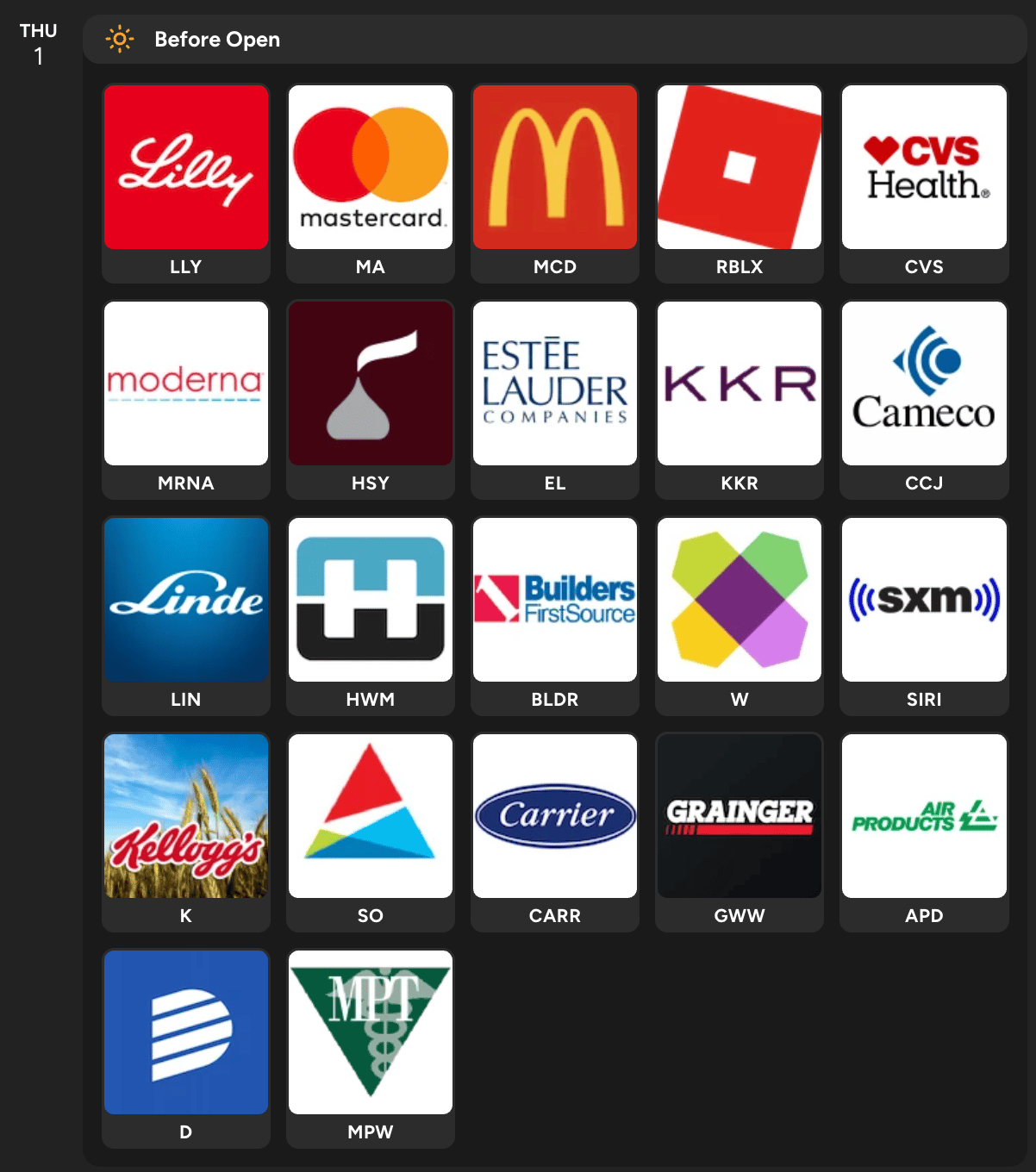The width and height of the screenshot is (1036, 1172).
Task: View CVS Health earnings card
Action: (x=924, y=168)
